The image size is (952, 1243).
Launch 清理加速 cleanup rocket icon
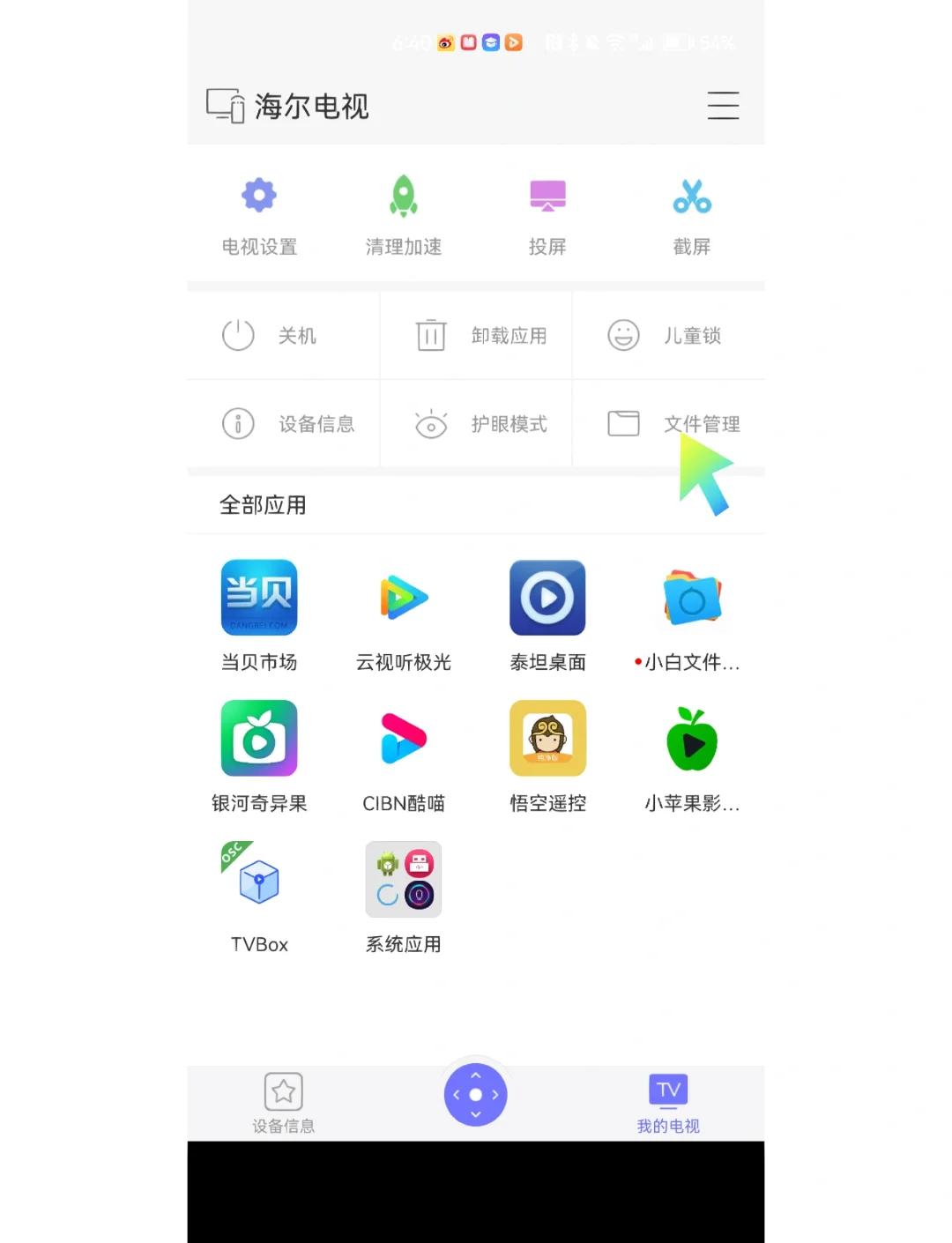tap(403, 214)
